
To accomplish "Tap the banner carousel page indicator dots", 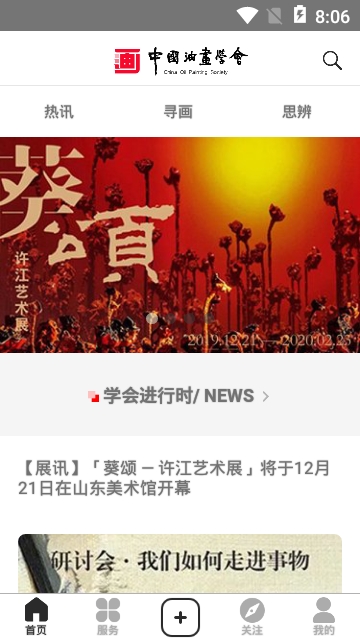I will 180,318.
